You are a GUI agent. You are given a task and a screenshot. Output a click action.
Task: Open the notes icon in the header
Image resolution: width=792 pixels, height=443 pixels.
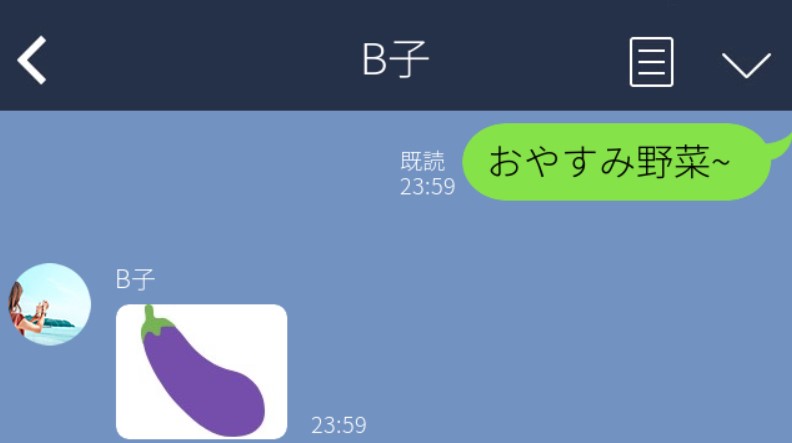pyautogui.click(x=651, y=62)
